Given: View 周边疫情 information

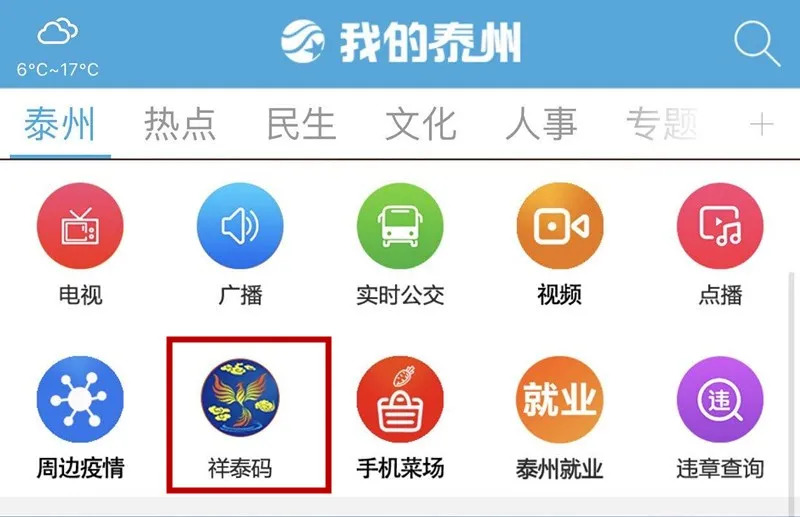Looking at the screenshot, I should pos(80,400).
